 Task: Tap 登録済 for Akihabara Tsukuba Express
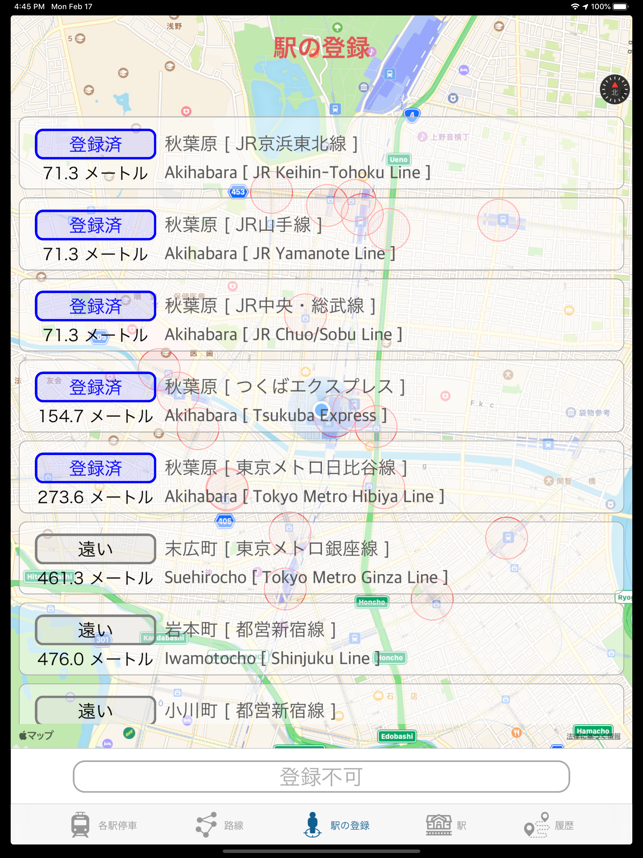click(96, 387)
